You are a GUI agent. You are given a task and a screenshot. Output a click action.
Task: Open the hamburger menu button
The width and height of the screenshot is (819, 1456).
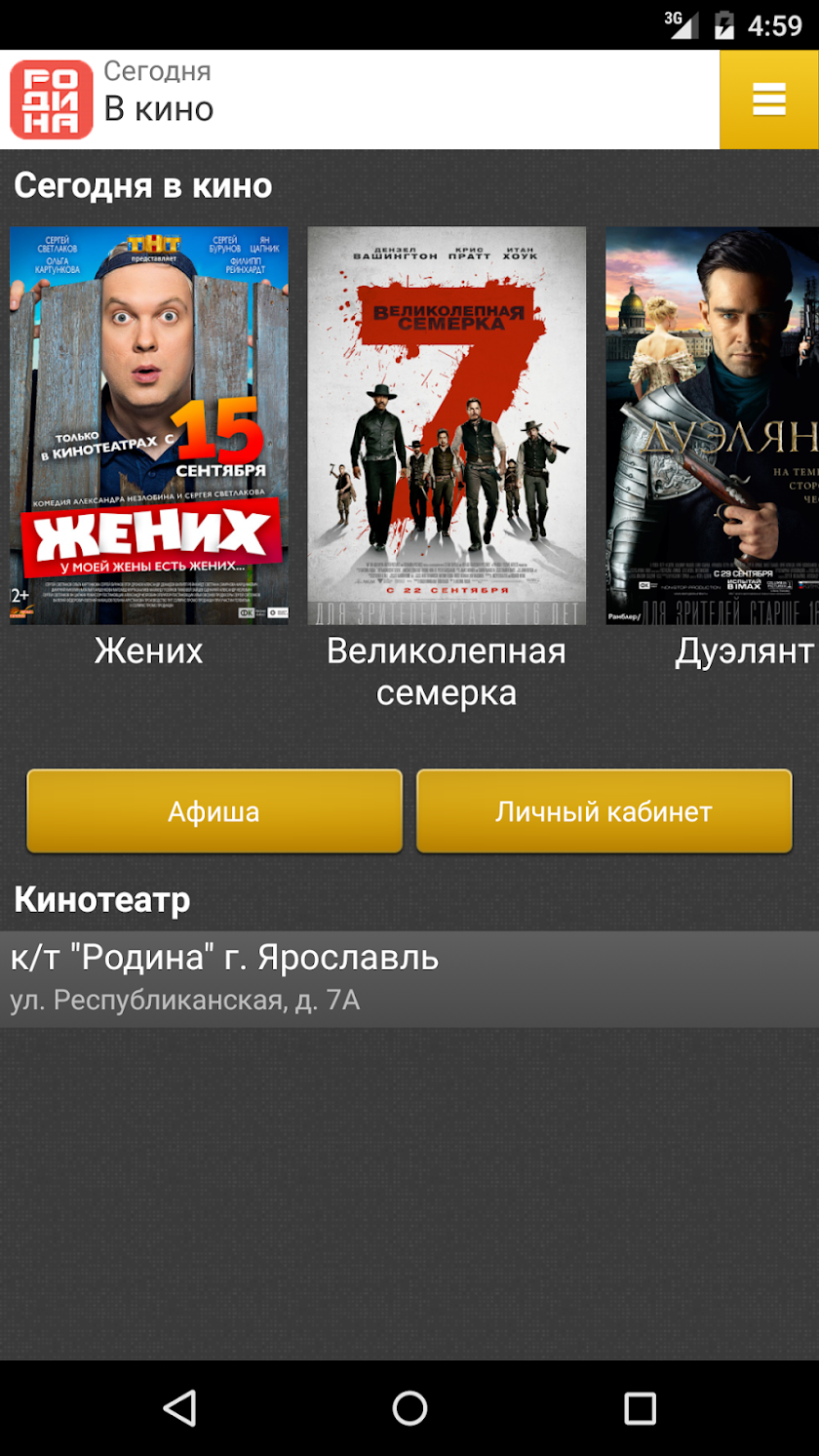click(x=769, y=99)
